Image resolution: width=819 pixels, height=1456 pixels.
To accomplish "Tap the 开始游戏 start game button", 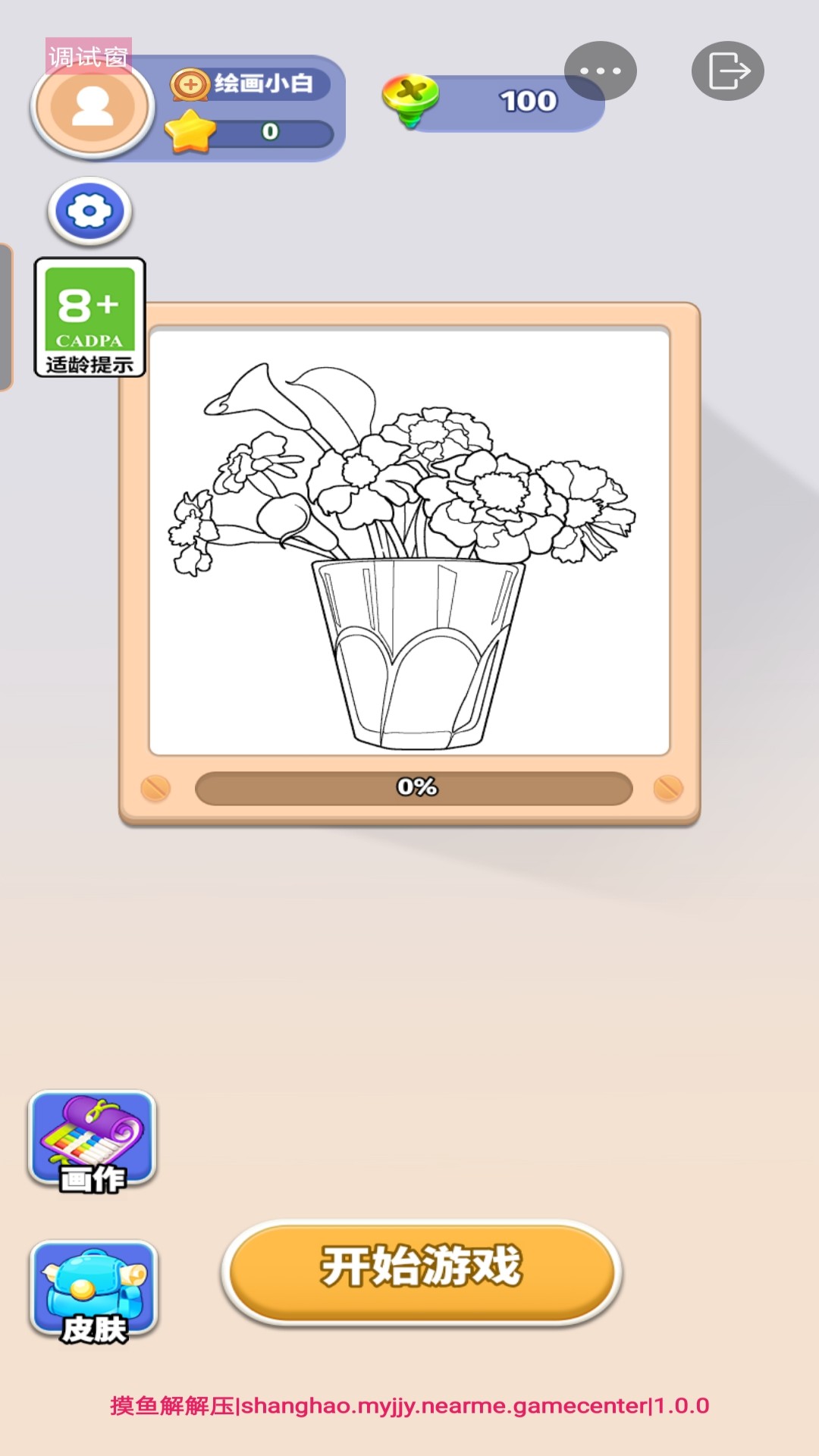I will pos(422,1271).
